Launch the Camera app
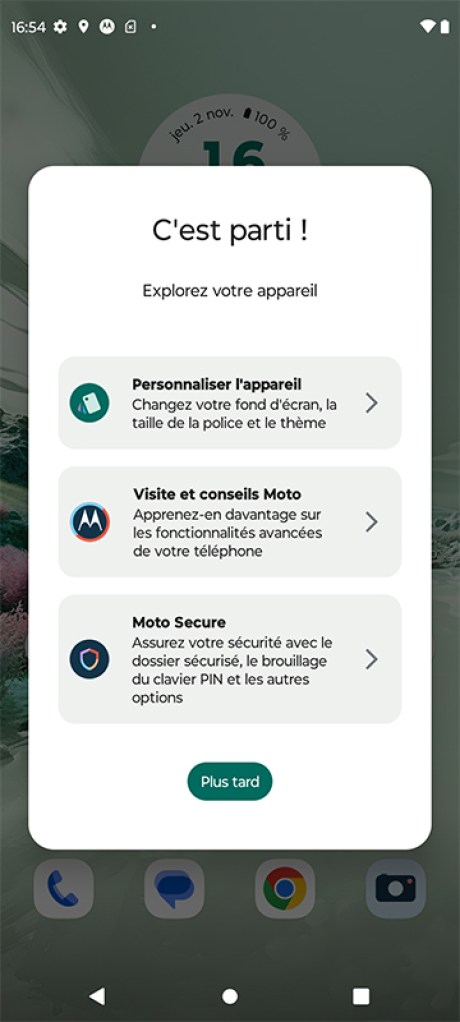The image size is (460, 1022). click(x=395, y=888)
